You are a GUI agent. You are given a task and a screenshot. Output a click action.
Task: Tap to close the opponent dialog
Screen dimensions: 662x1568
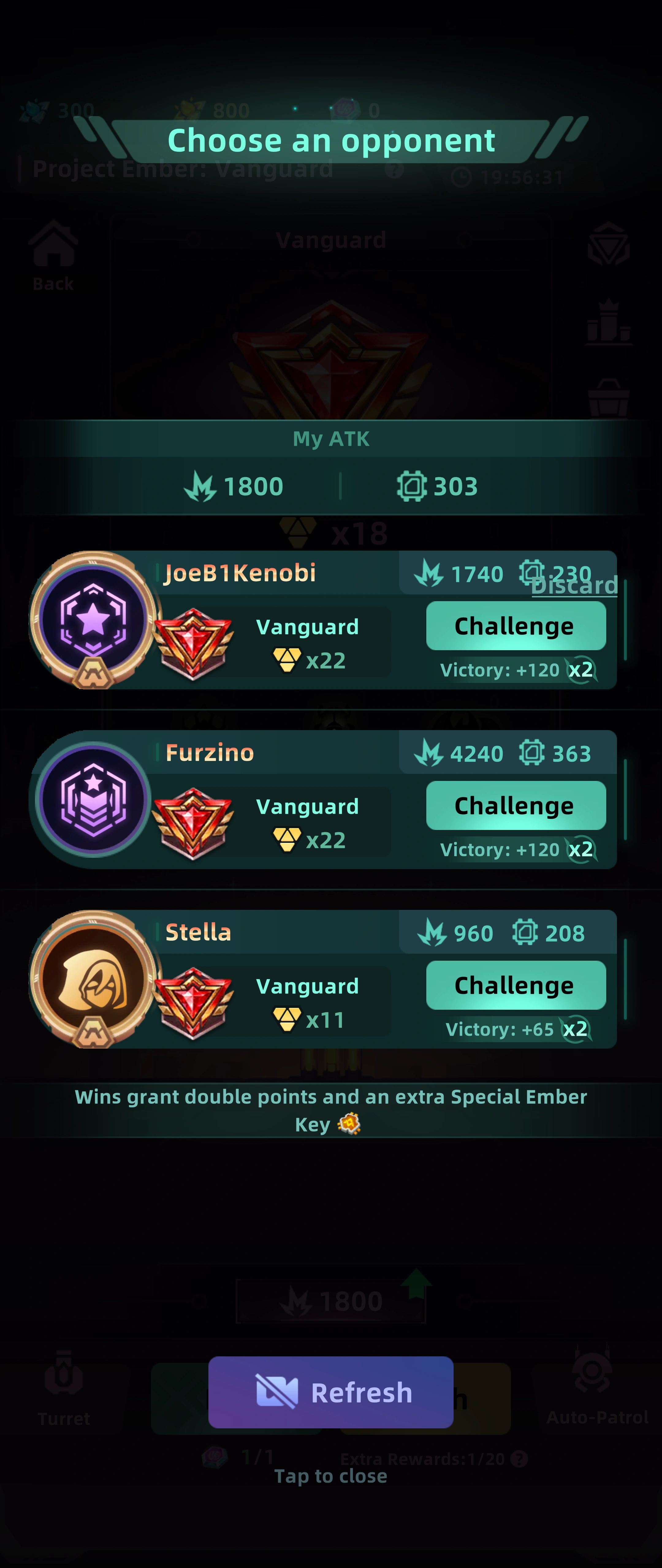coord(331,1476)
